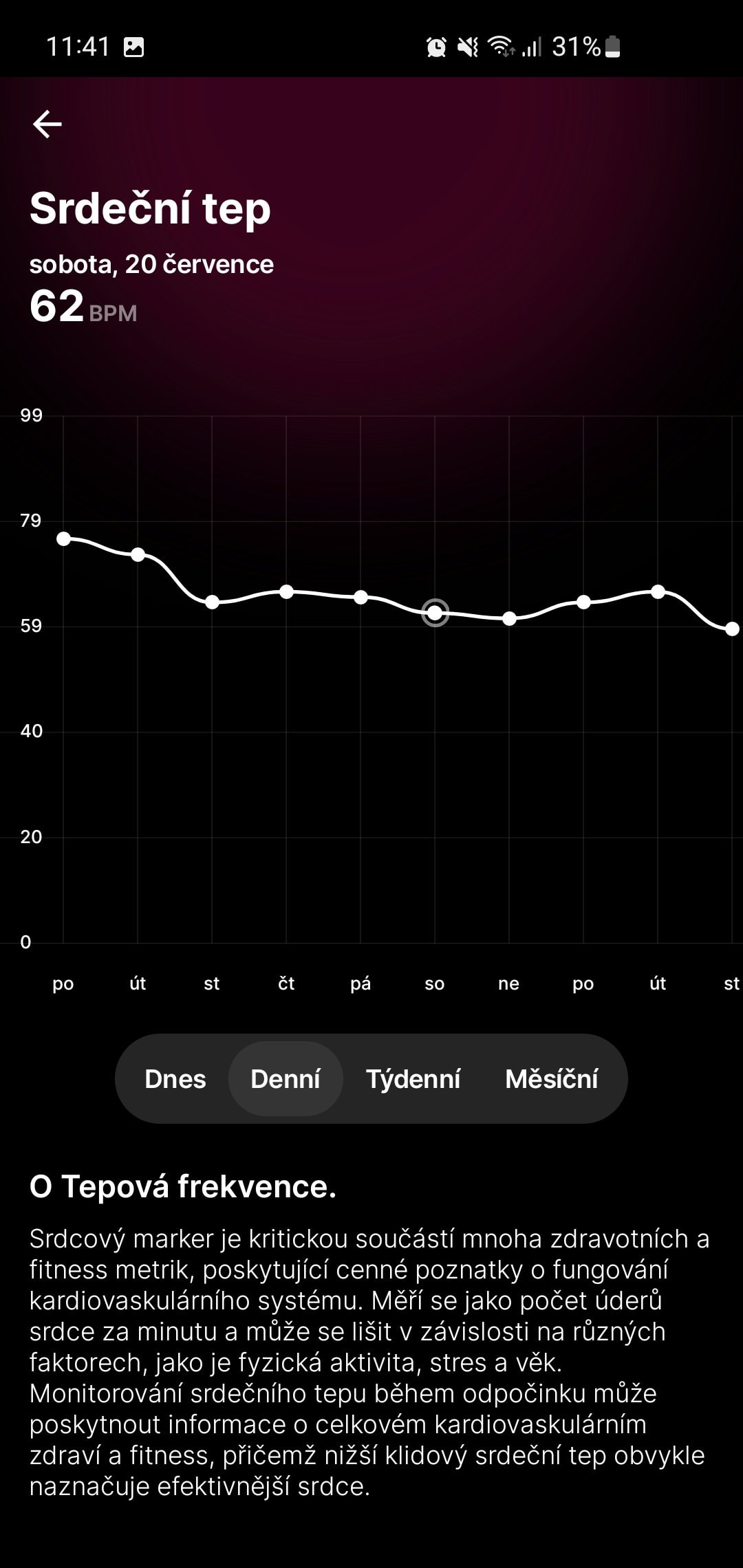Viewport: 743px width, 1568px height.
Task: Switch to the Týdenní view
Action: coord(413,1078)
